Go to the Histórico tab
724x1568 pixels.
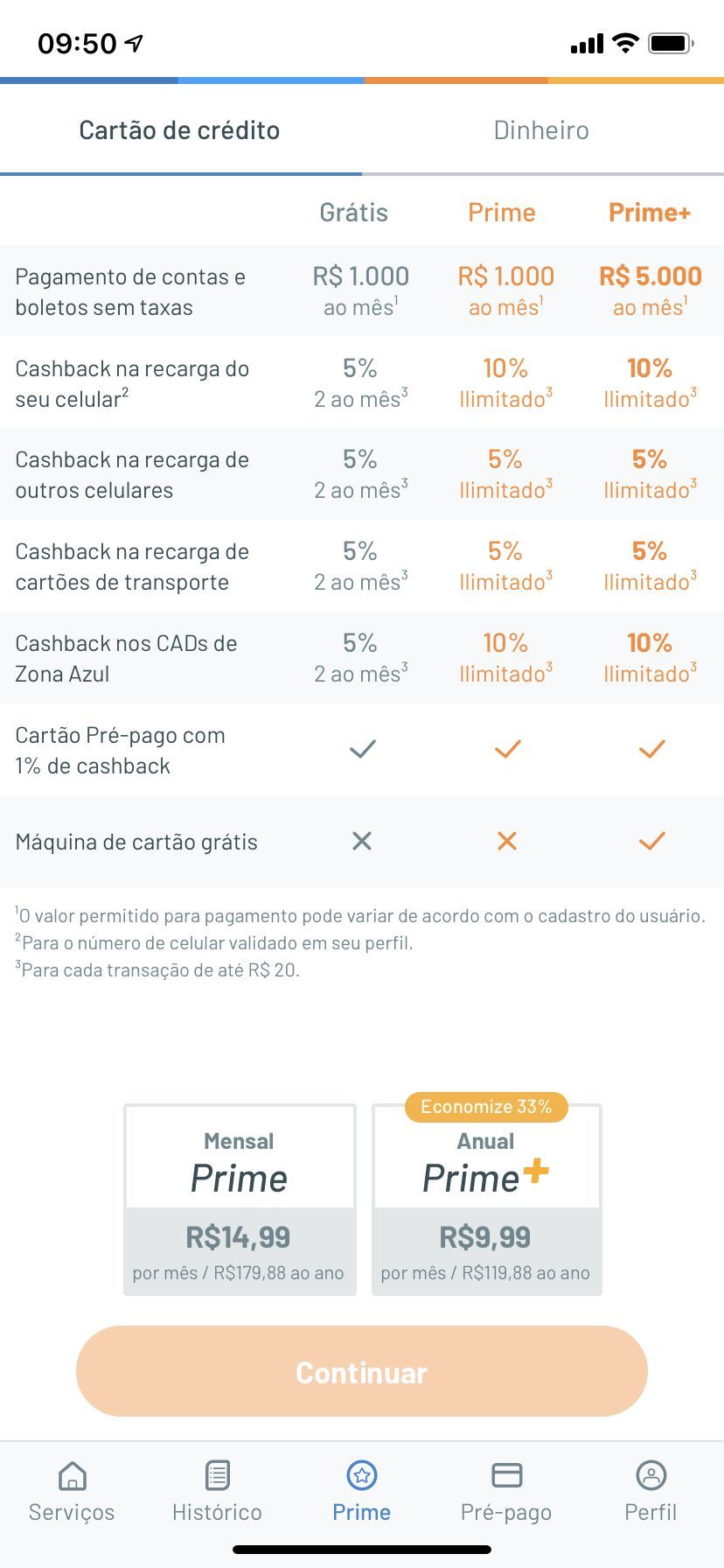coord(217,1492)
